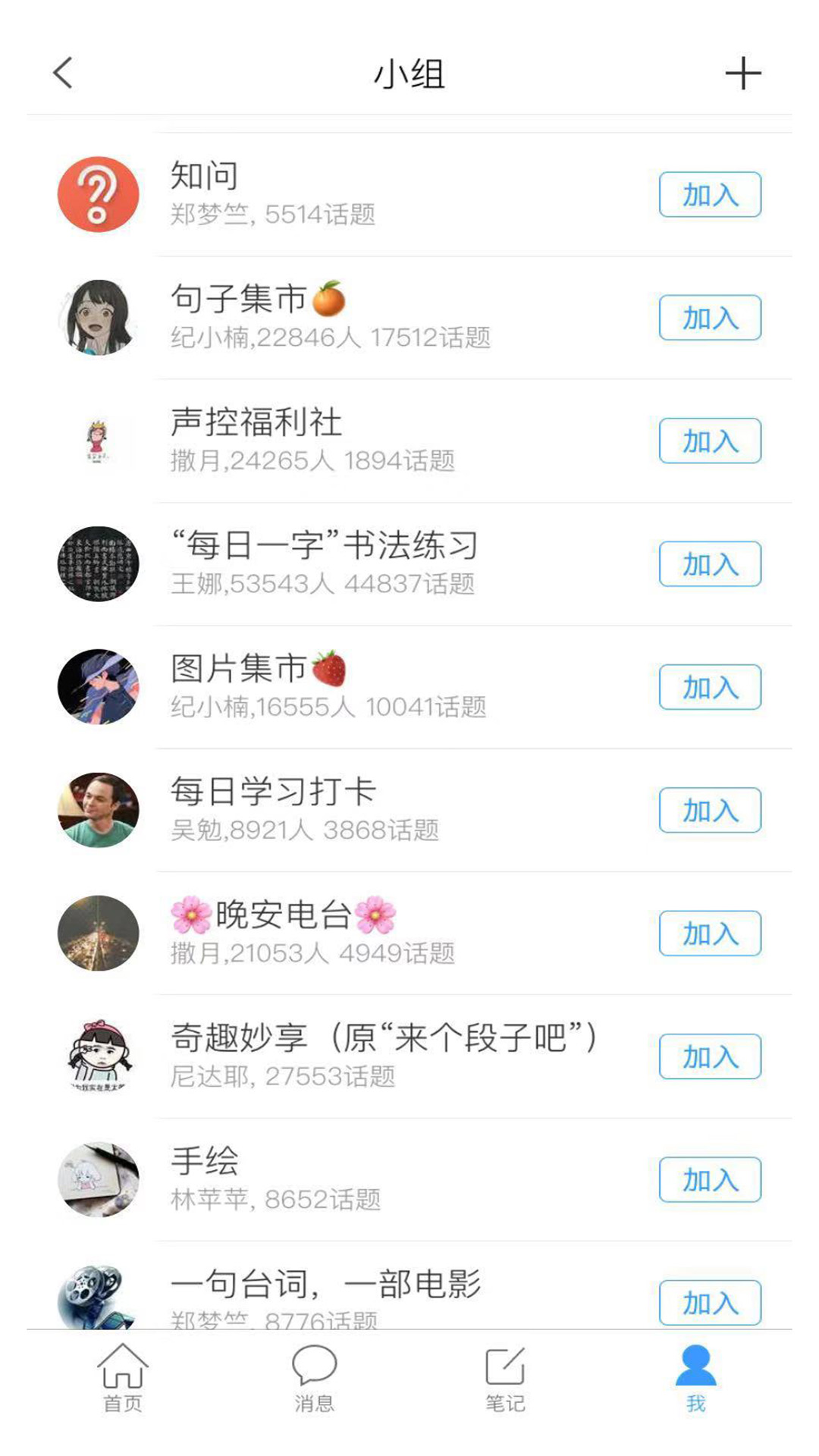Go back from the 小组 page
This screenshot has height=1456, width=819.
coord(63,74)
